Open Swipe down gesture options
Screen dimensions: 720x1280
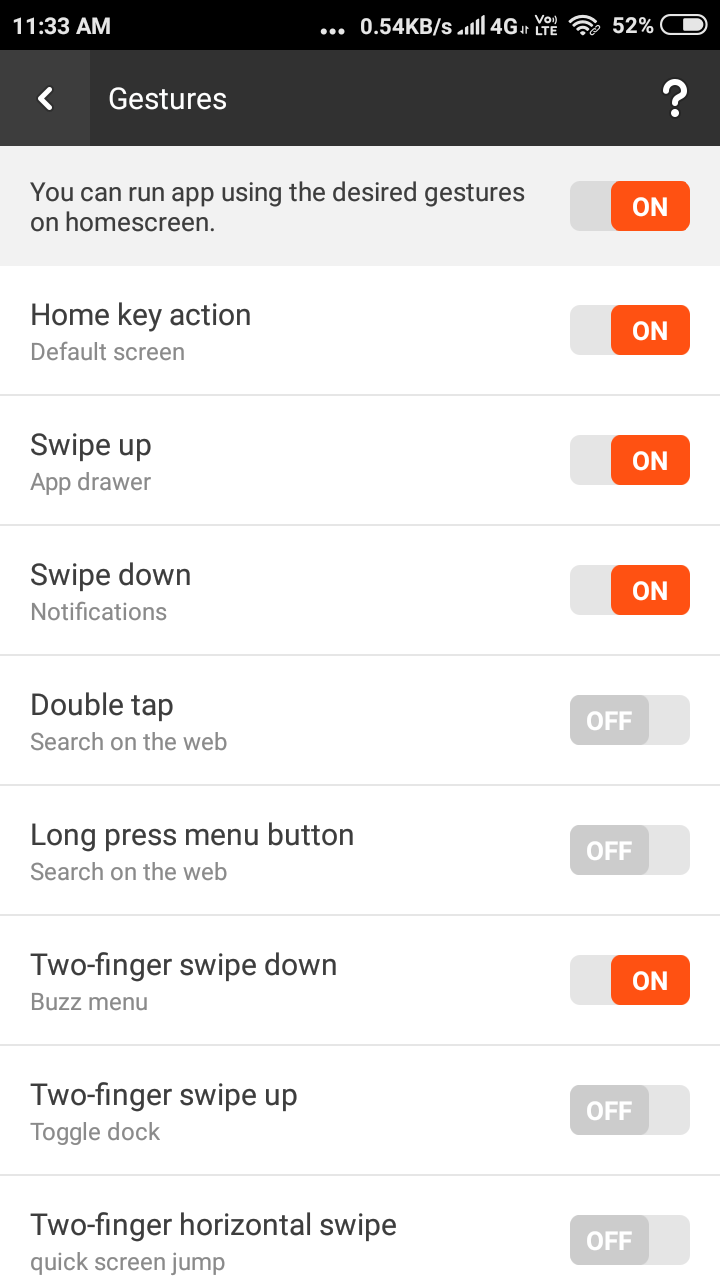(x=360, y=591)
